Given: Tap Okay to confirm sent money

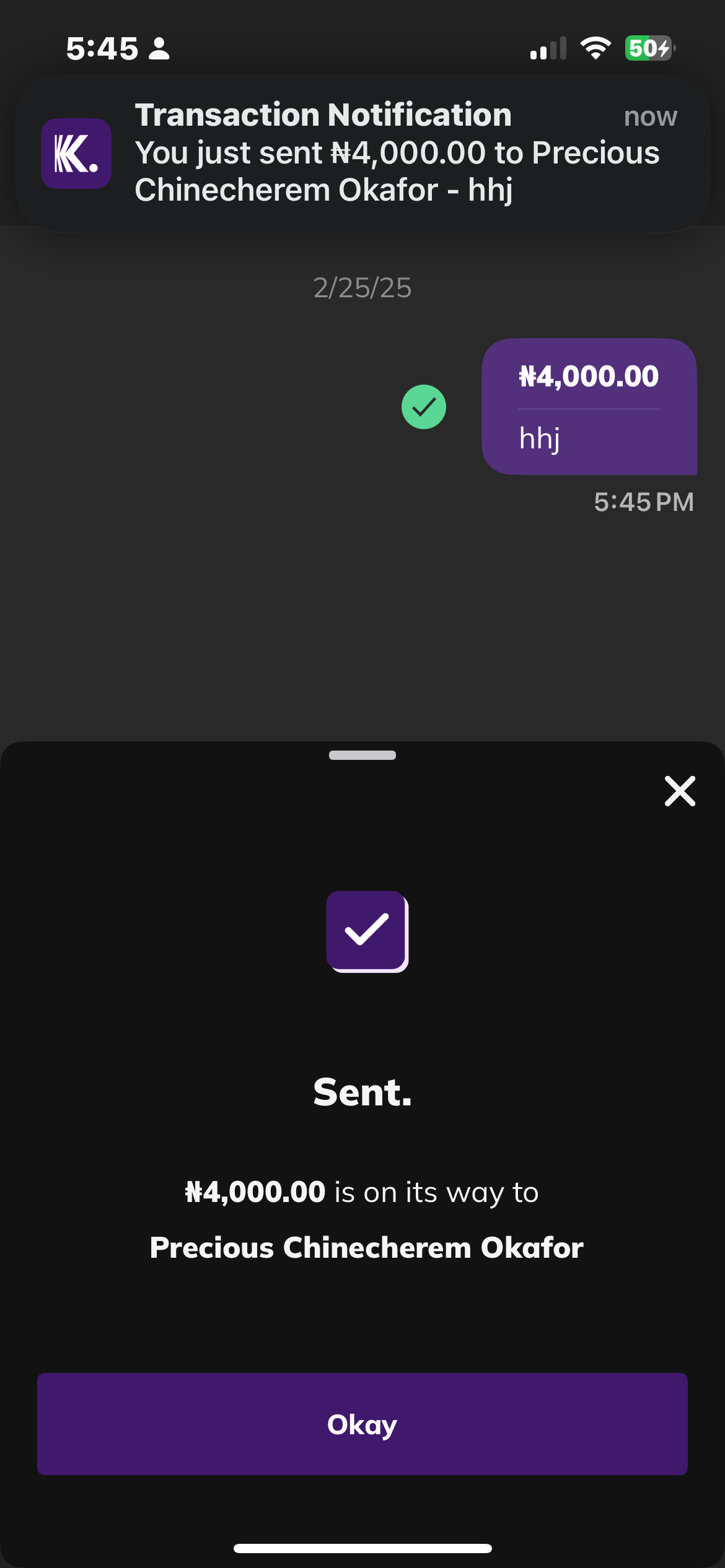Looking at the screenshot, I should pos(362,1424).
